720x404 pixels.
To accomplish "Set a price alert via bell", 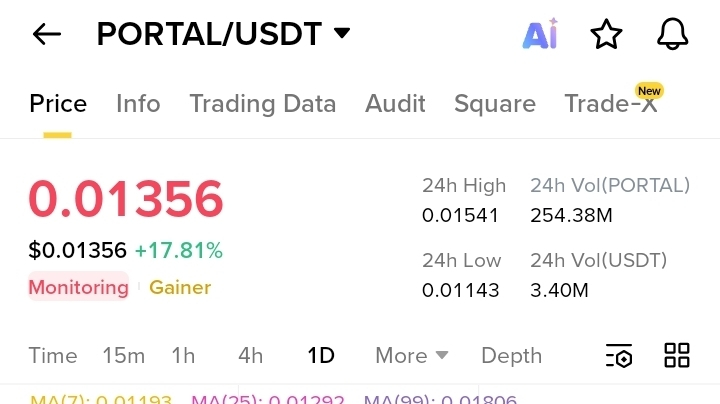I will [x=672, y=34].
